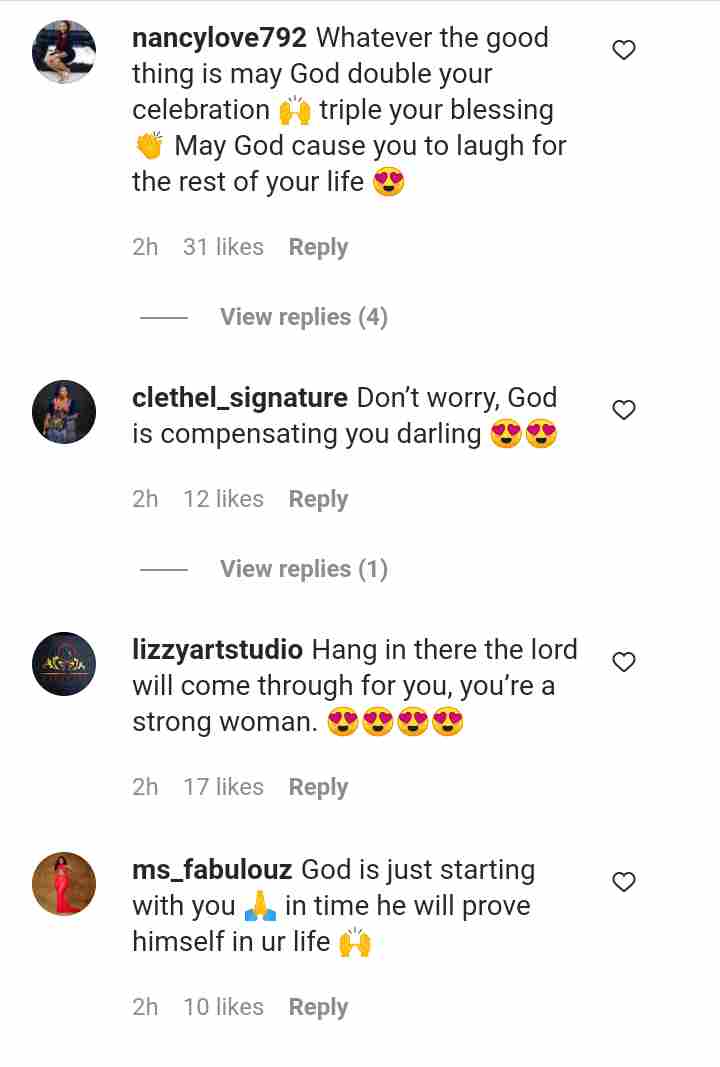The width and height of the screenshot is (720, 1067).
Task: Visit the nancylove792 username link
Action: [x=219, y=38]
